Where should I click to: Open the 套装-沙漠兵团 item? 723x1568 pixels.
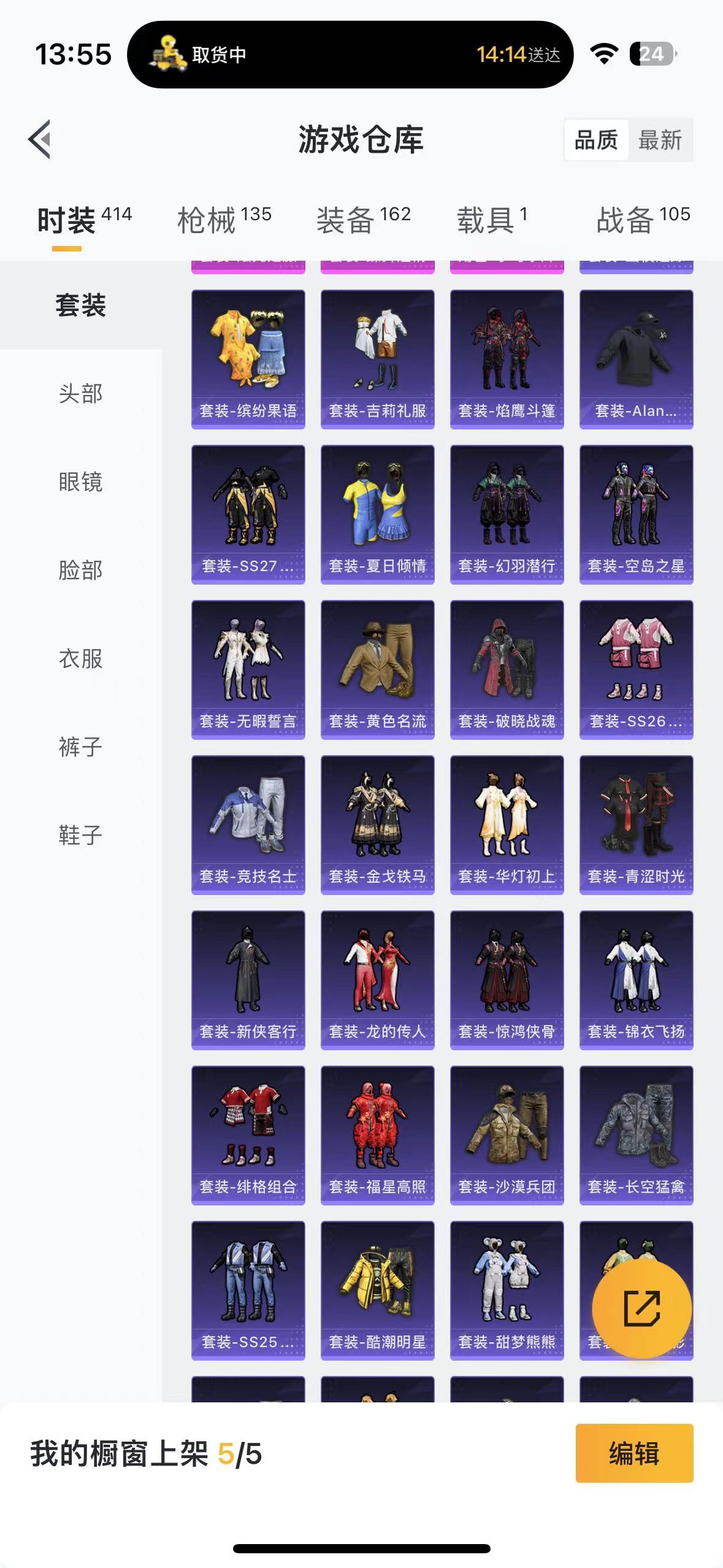tap(507, 1136)
